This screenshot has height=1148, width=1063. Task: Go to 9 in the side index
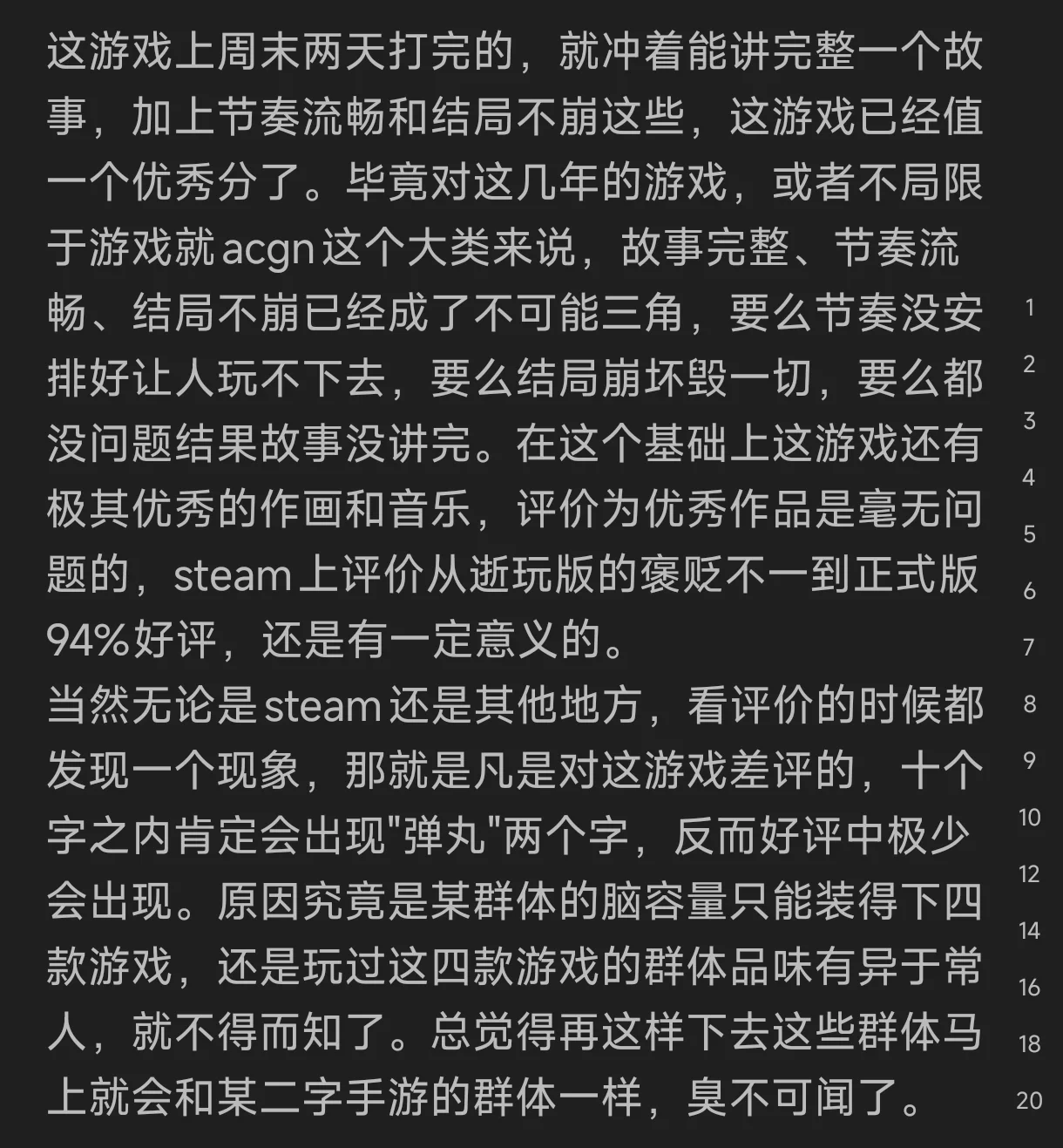[x=1029, y=761]
